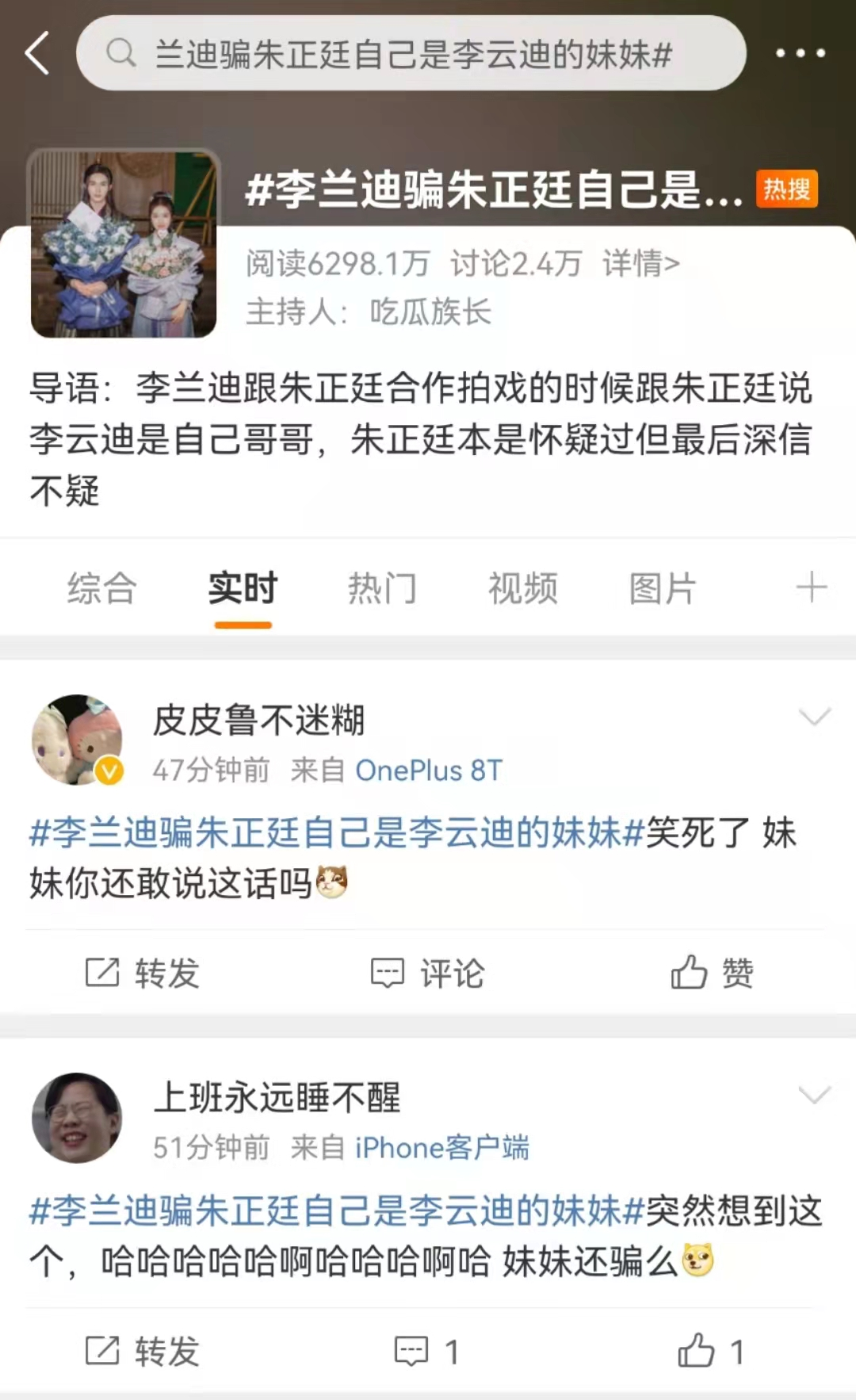Image resolution: width=856 pixels, height=1400 pixels.
Task: Expand the chevron menu on 上班永远睡不醒's post
Action: [x=814, y=1096]
